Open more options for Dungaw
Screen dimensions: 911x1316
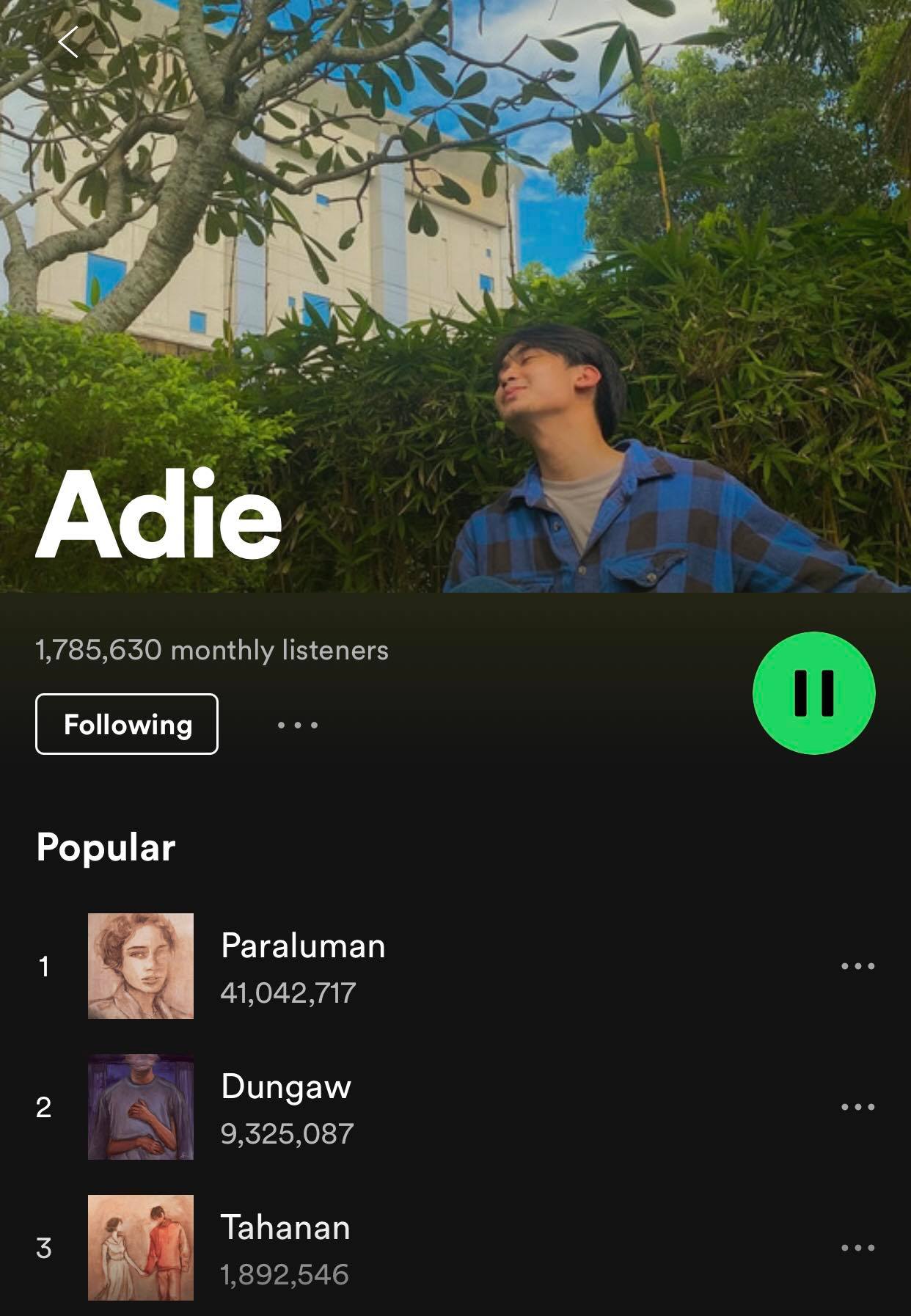point(857,1107)
